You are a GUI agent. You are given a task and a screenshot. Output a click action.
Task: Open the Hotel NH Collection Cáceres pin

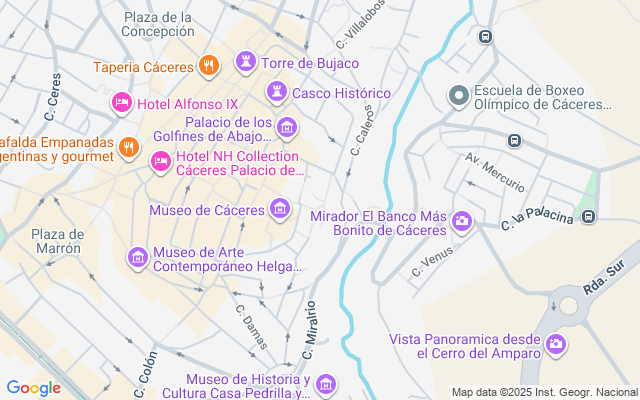point(160,161)
